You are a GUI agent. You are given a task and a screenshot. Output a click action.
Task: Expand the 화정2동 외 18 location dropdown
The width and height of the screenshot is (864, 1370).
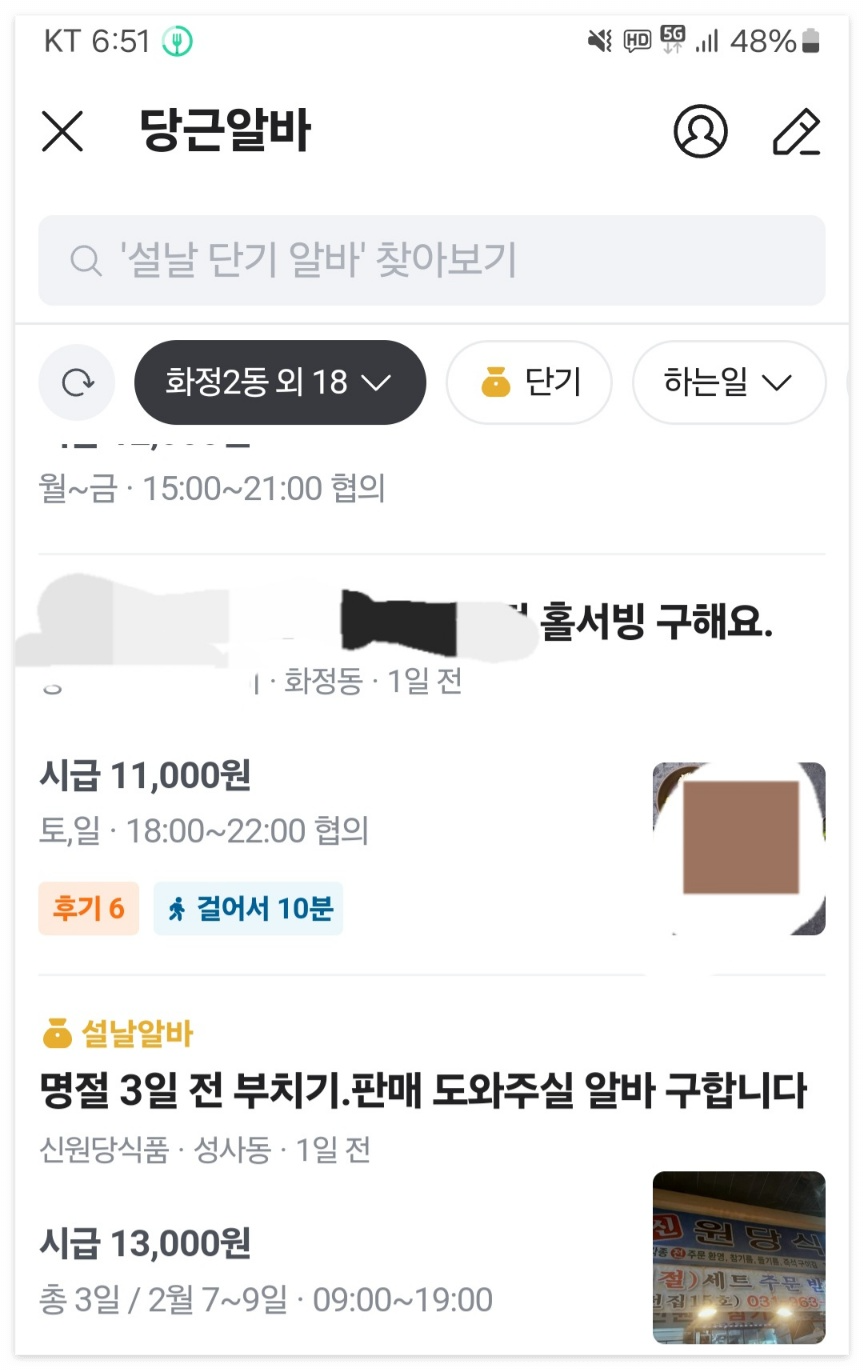coord(280,382)
